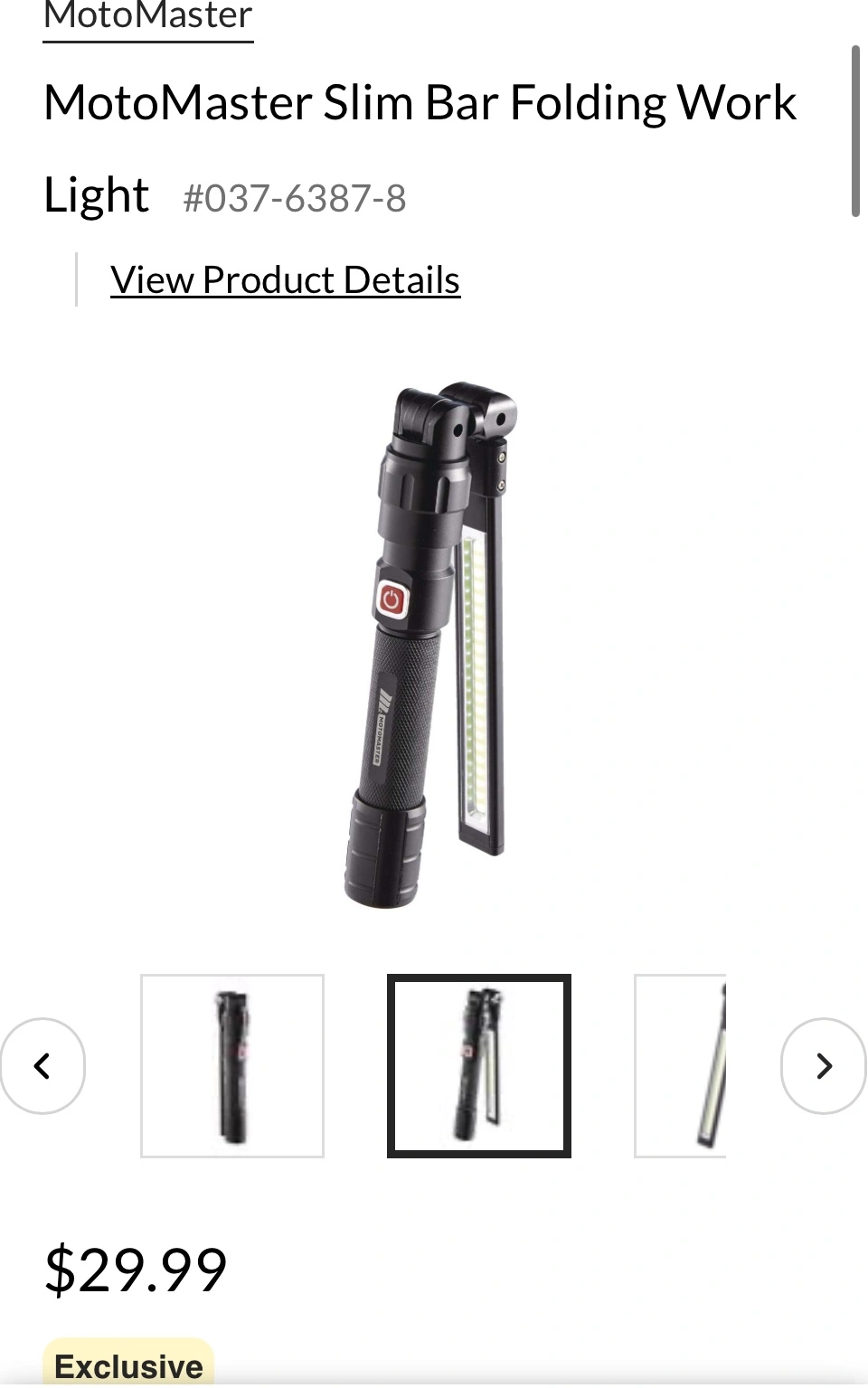Show next product image with right arrow
This screenshot has height=1388, width=868.
coord(823,1066)
